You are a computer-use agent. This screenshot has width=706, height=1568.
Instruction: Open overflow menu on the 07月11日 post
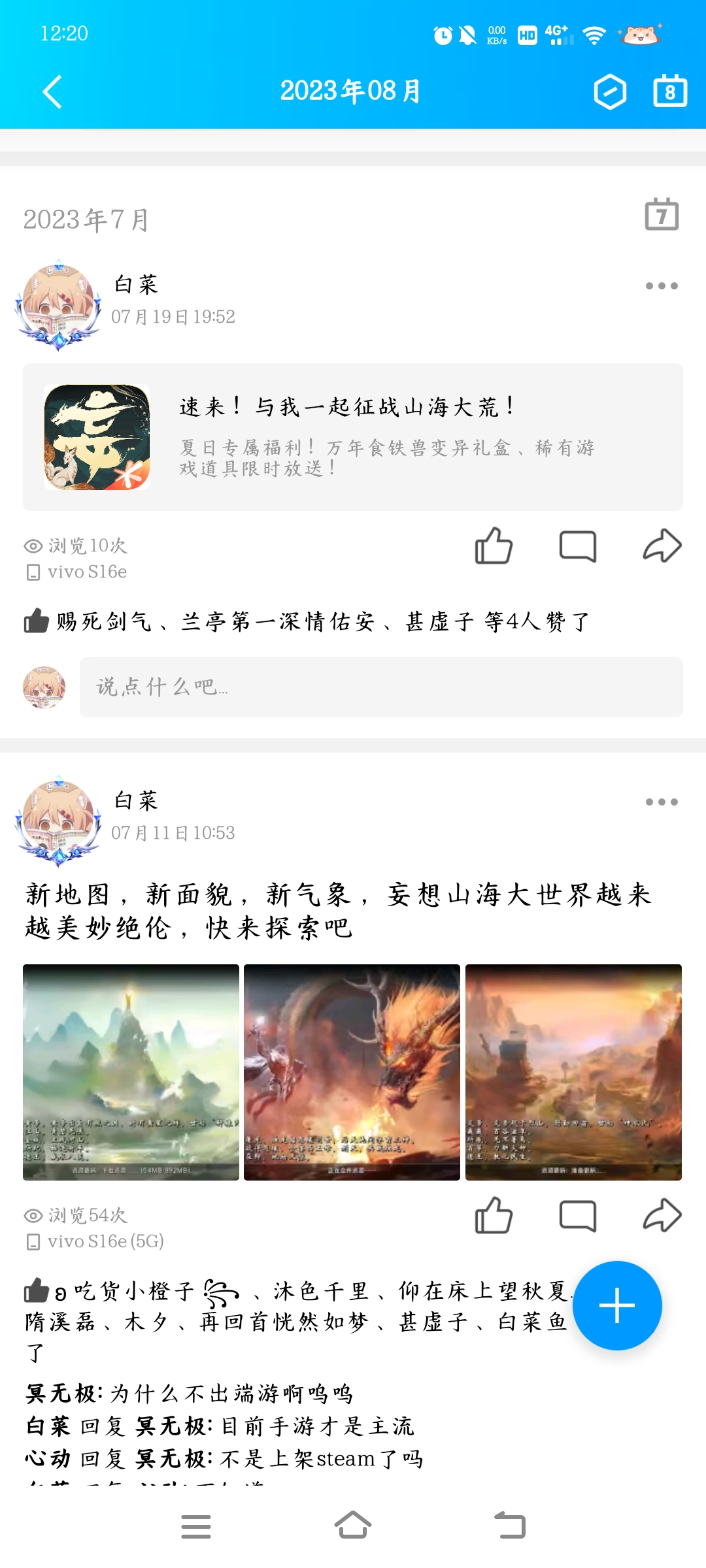[x=661, y=802]
